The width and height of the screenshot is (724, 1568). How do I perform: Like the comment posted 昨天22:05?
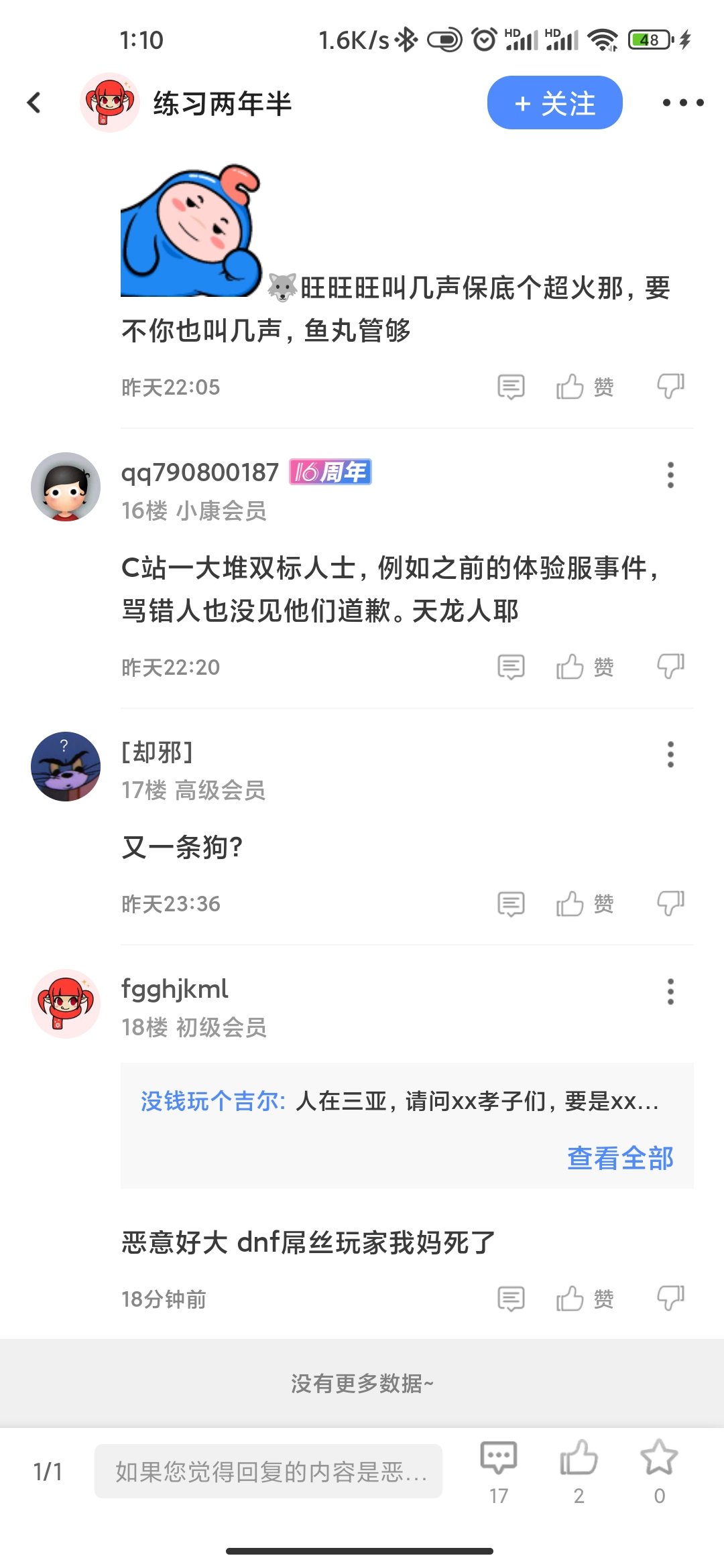point(585,387)
